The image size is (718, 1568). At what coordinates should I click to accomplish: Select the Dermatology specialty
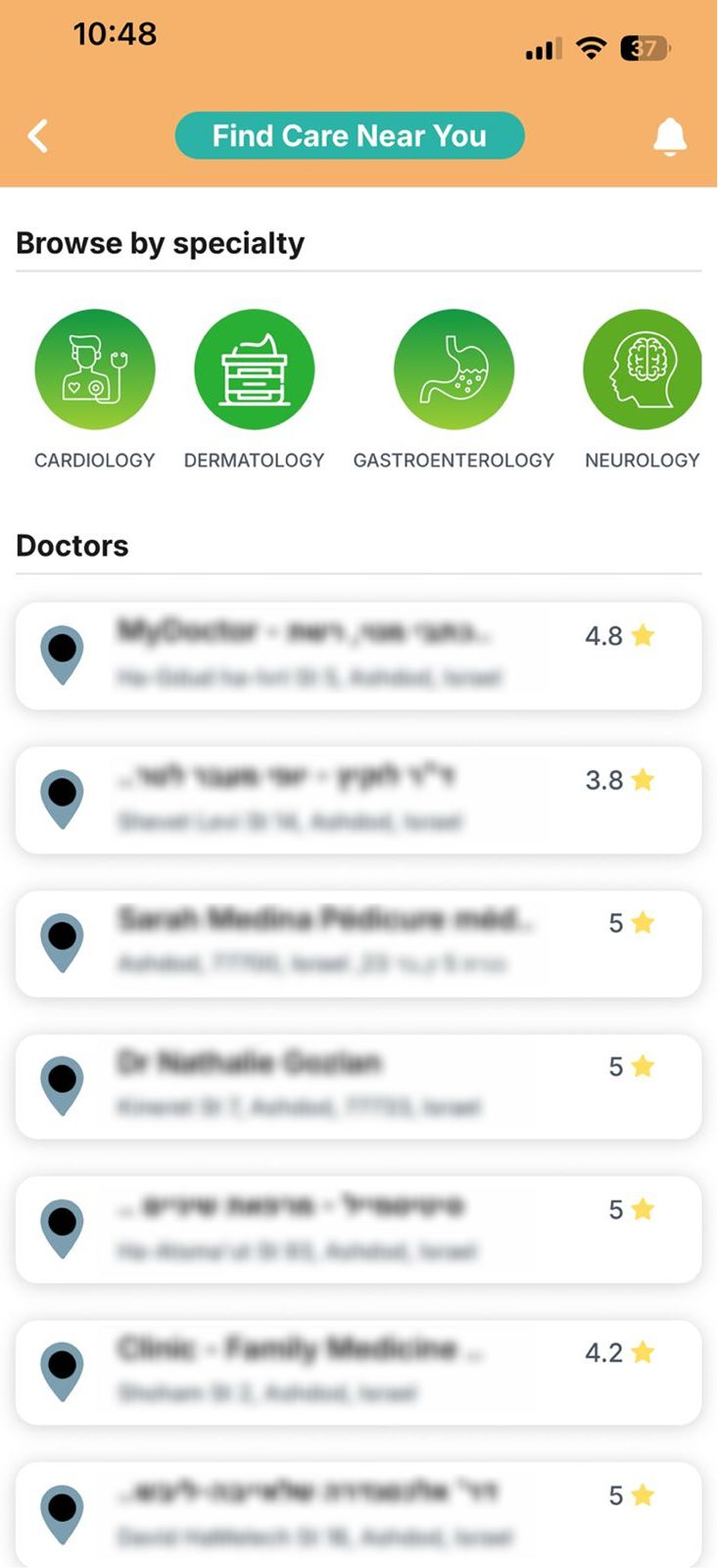pyautogui.click(x=255, y=369)
